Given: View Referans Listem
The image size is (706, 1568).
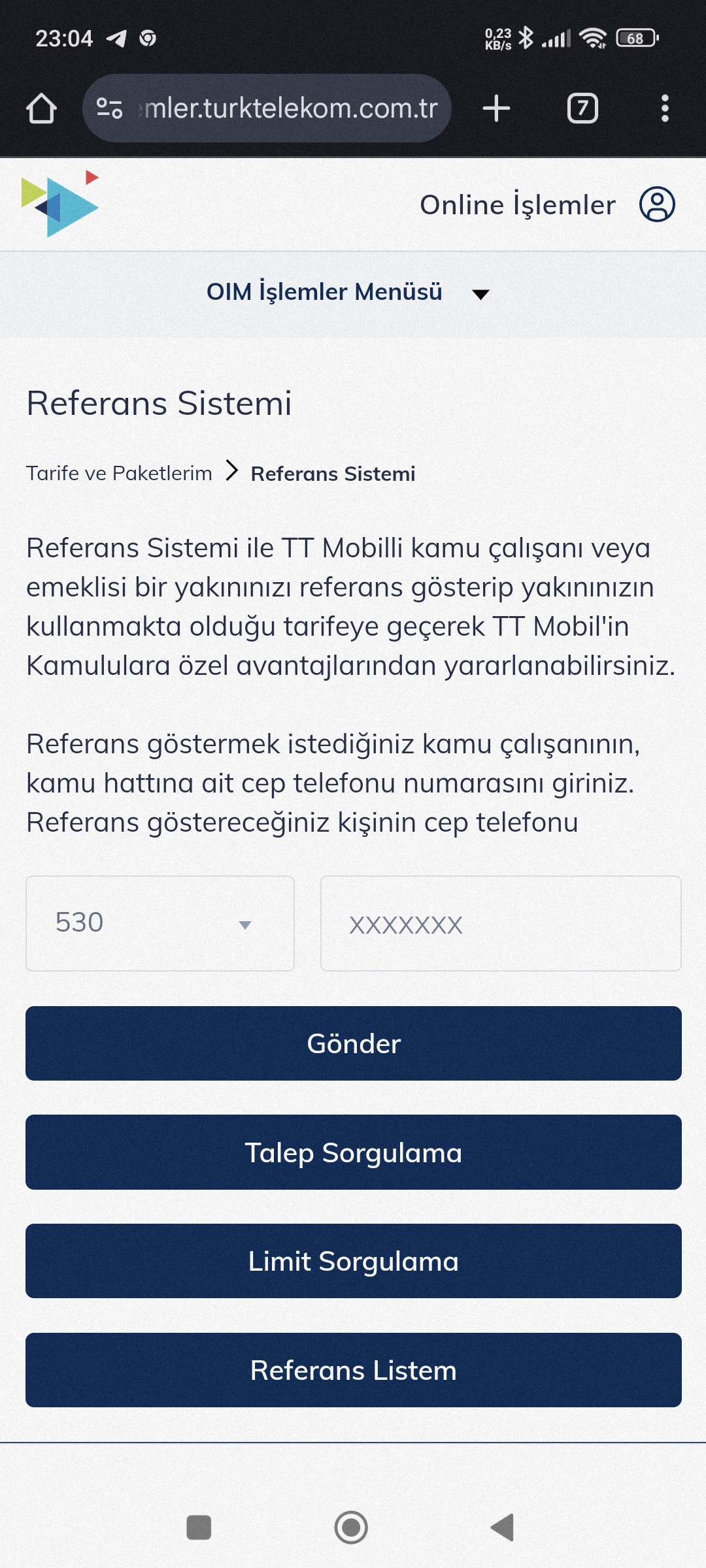Looking at the screenshot, I should coord(354,1370).
